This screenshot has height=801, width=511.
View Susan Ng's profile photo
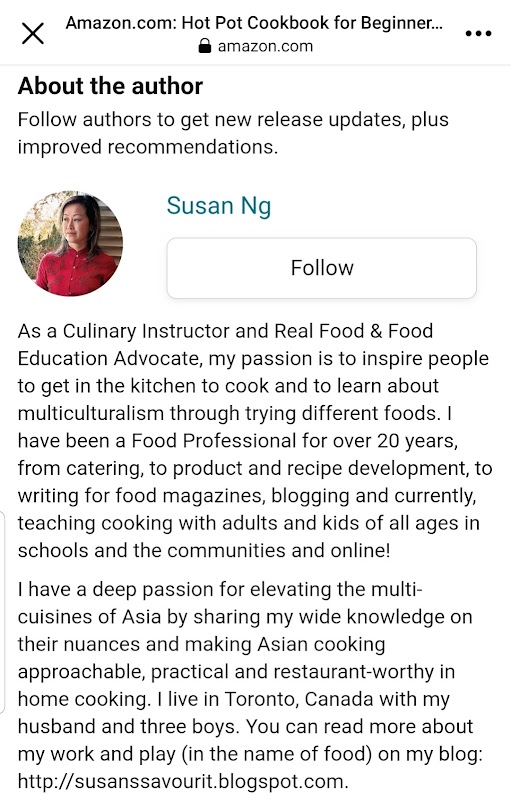pyautogui.click(x=70, y=243)
